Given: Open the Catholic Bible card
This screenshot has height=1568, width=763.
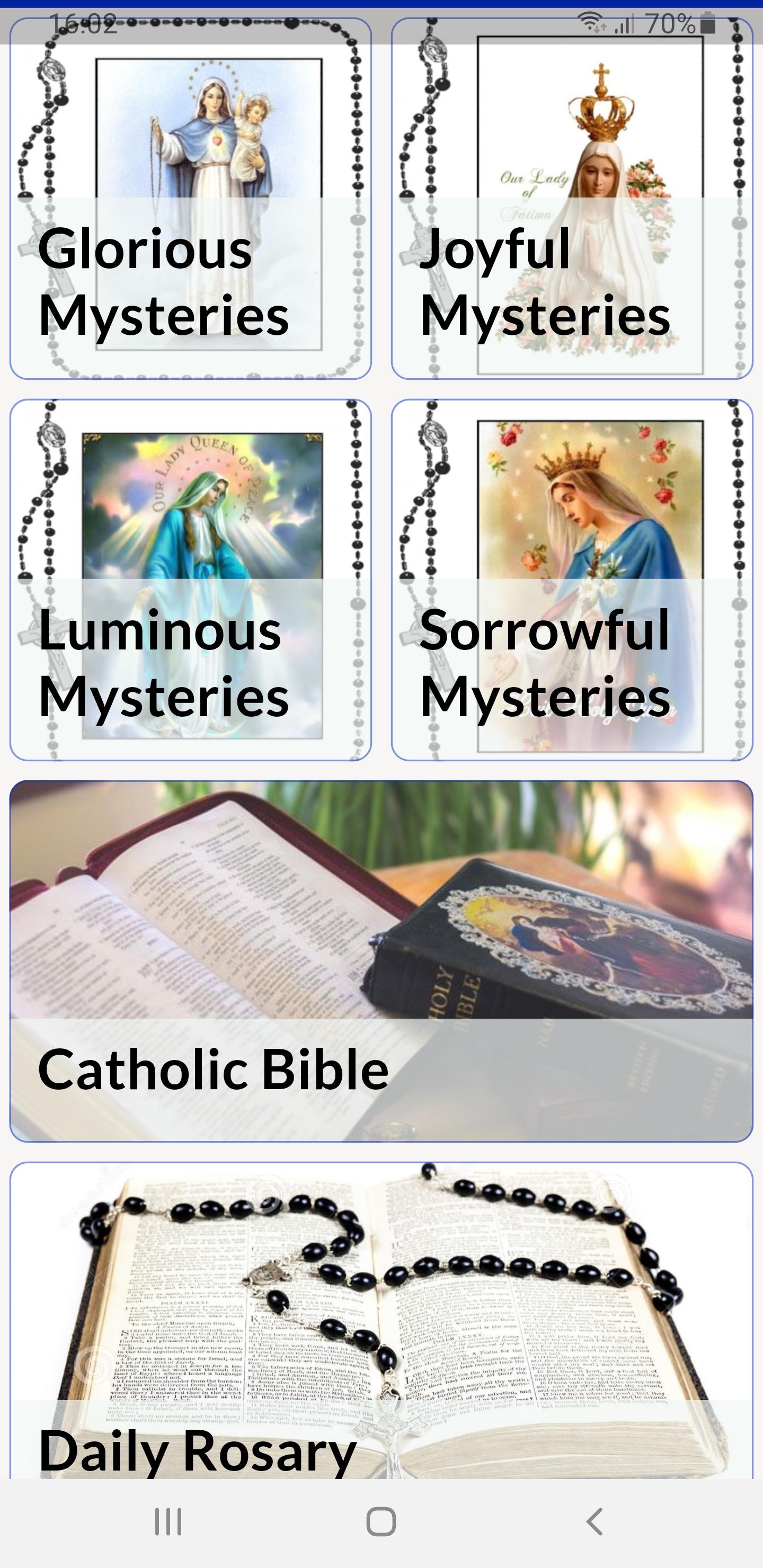Looking at the screenshot, I should click(381, 961).
